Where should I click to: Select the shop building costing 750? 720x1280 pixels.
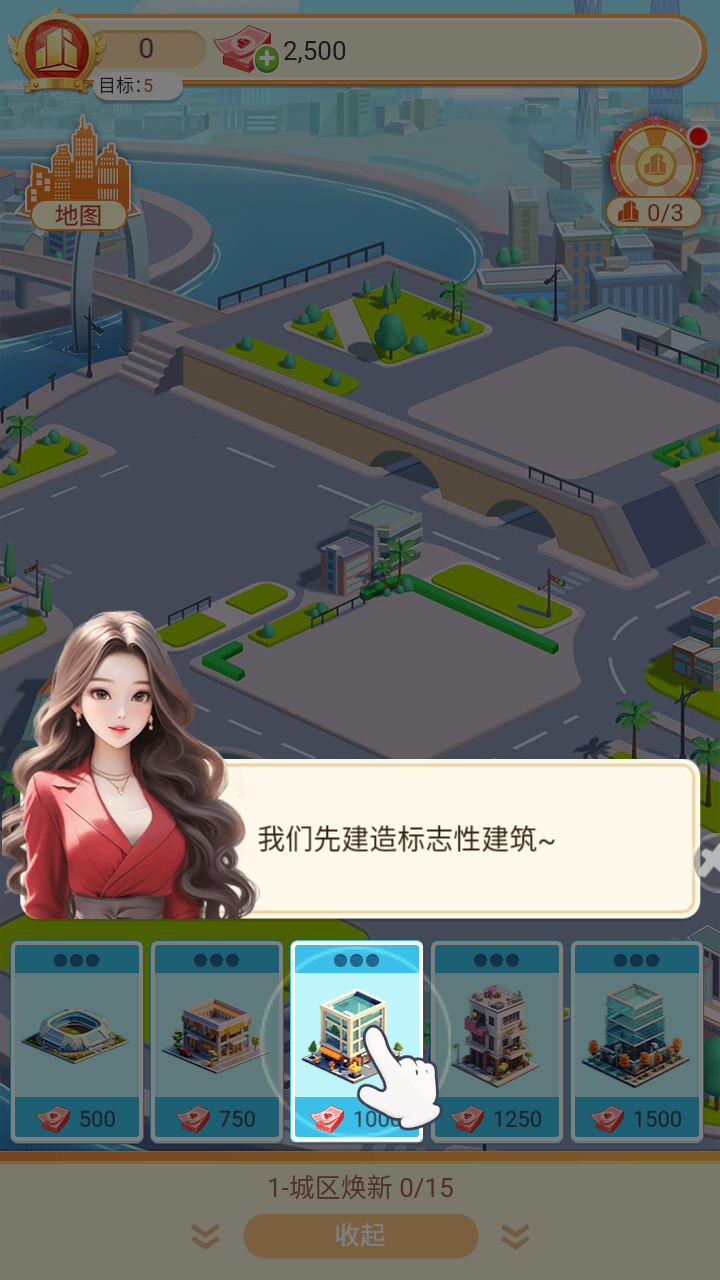[217, 1040]
